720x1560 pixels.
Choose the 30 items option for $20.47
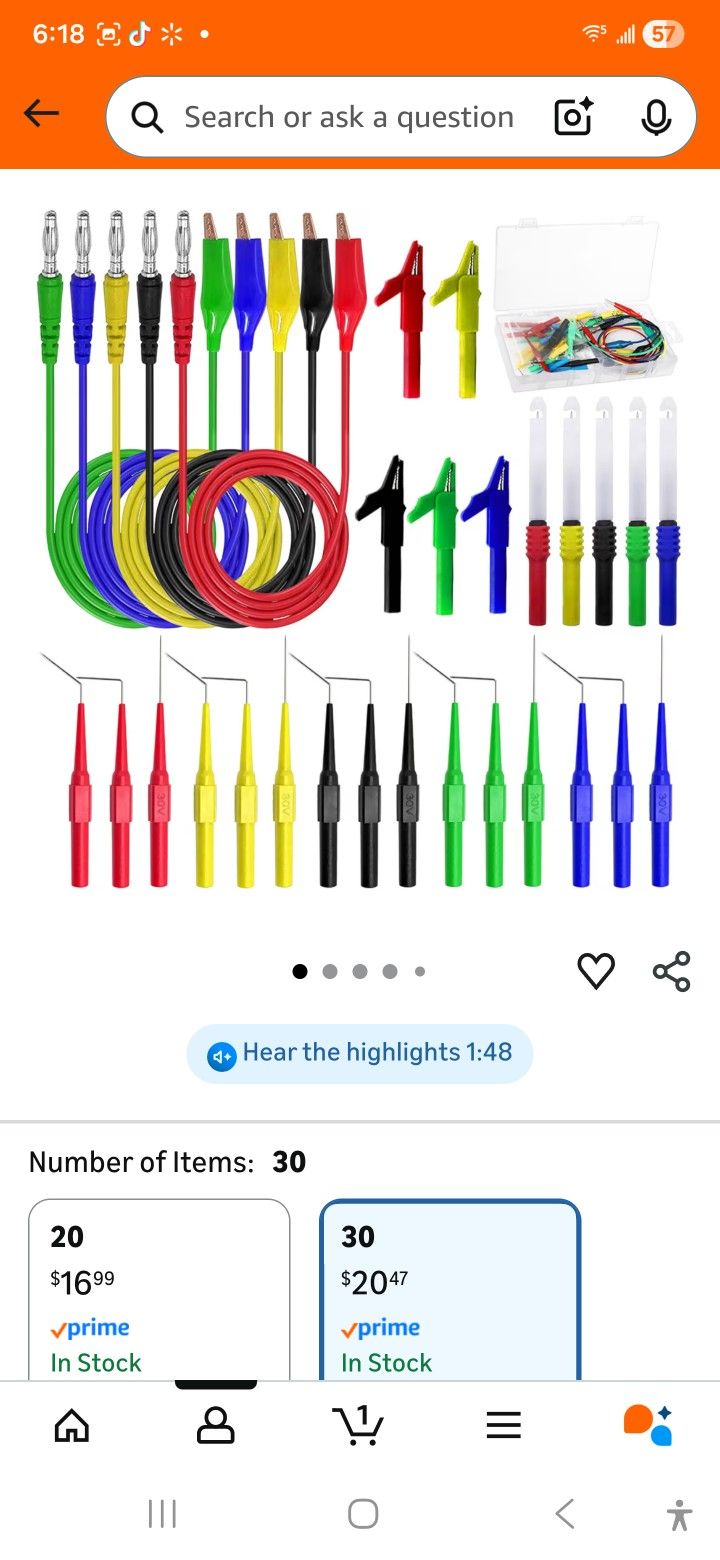pos(449,1288)
